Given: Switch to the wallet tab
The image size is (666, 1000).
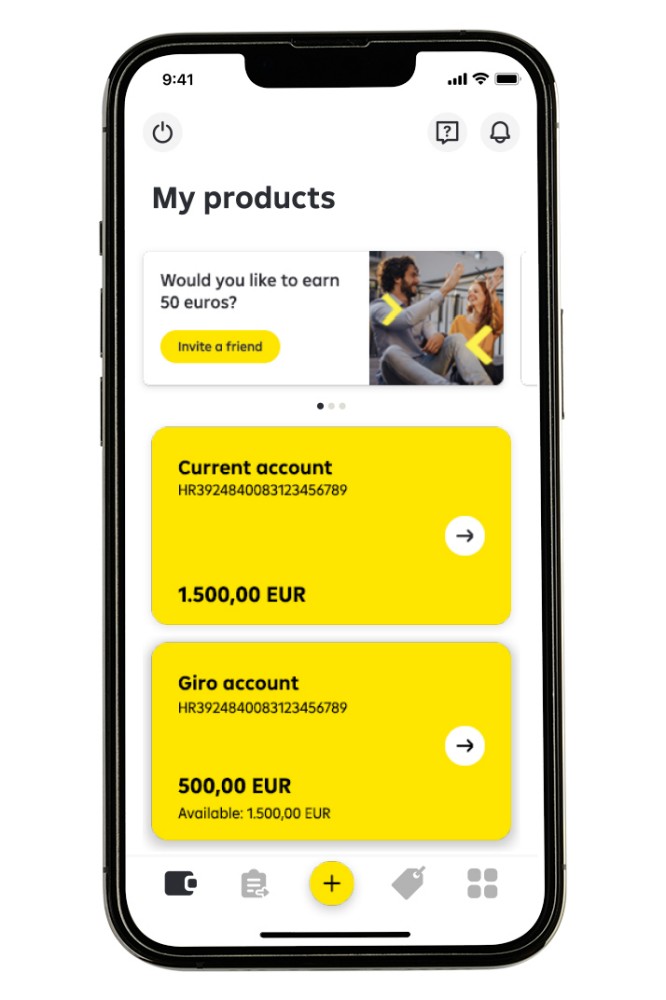Looking at the screenshot, I should tap(180, 883).
